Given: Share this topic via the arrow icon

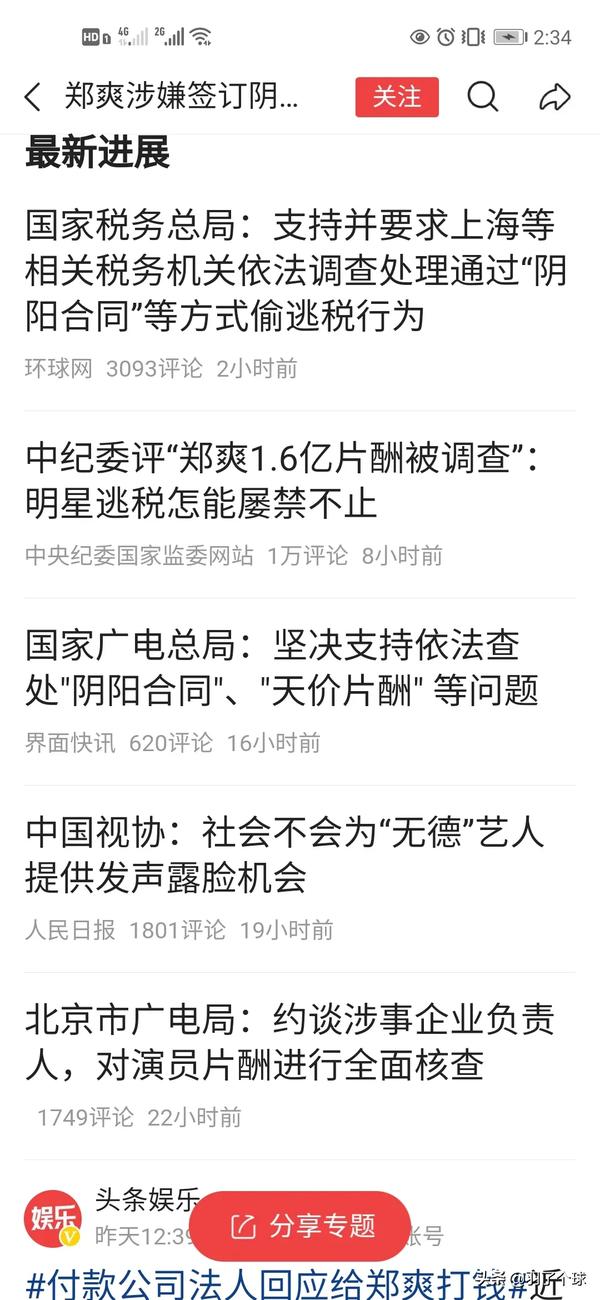Looking at the screenshot, I should point(554,97).
